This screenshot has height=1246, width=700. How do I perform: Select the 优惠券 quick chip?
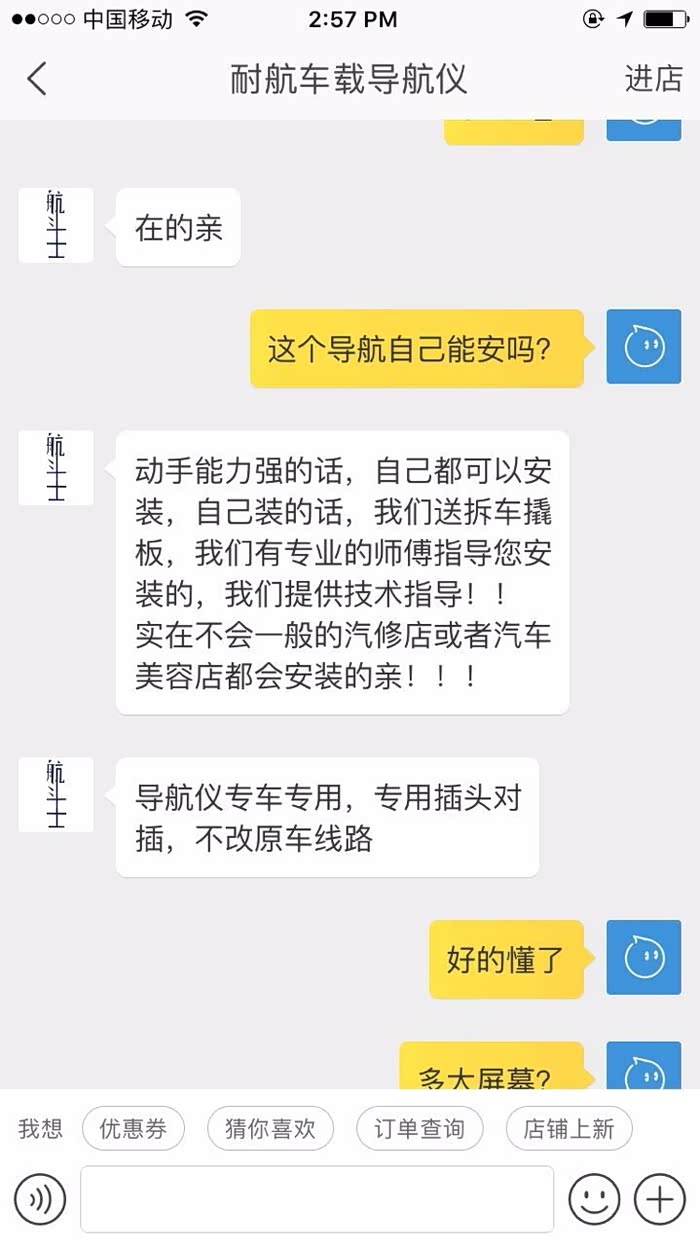click(133, 1129)
